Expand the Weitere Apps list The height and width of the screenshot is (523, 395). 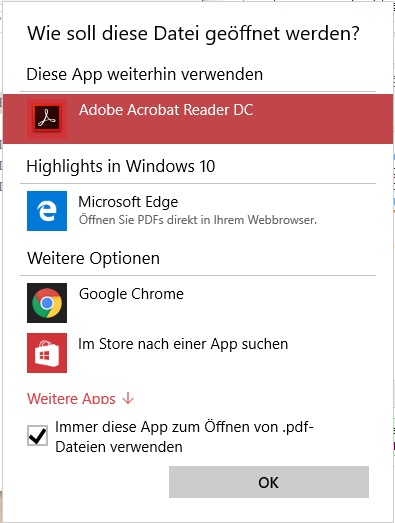80,399
